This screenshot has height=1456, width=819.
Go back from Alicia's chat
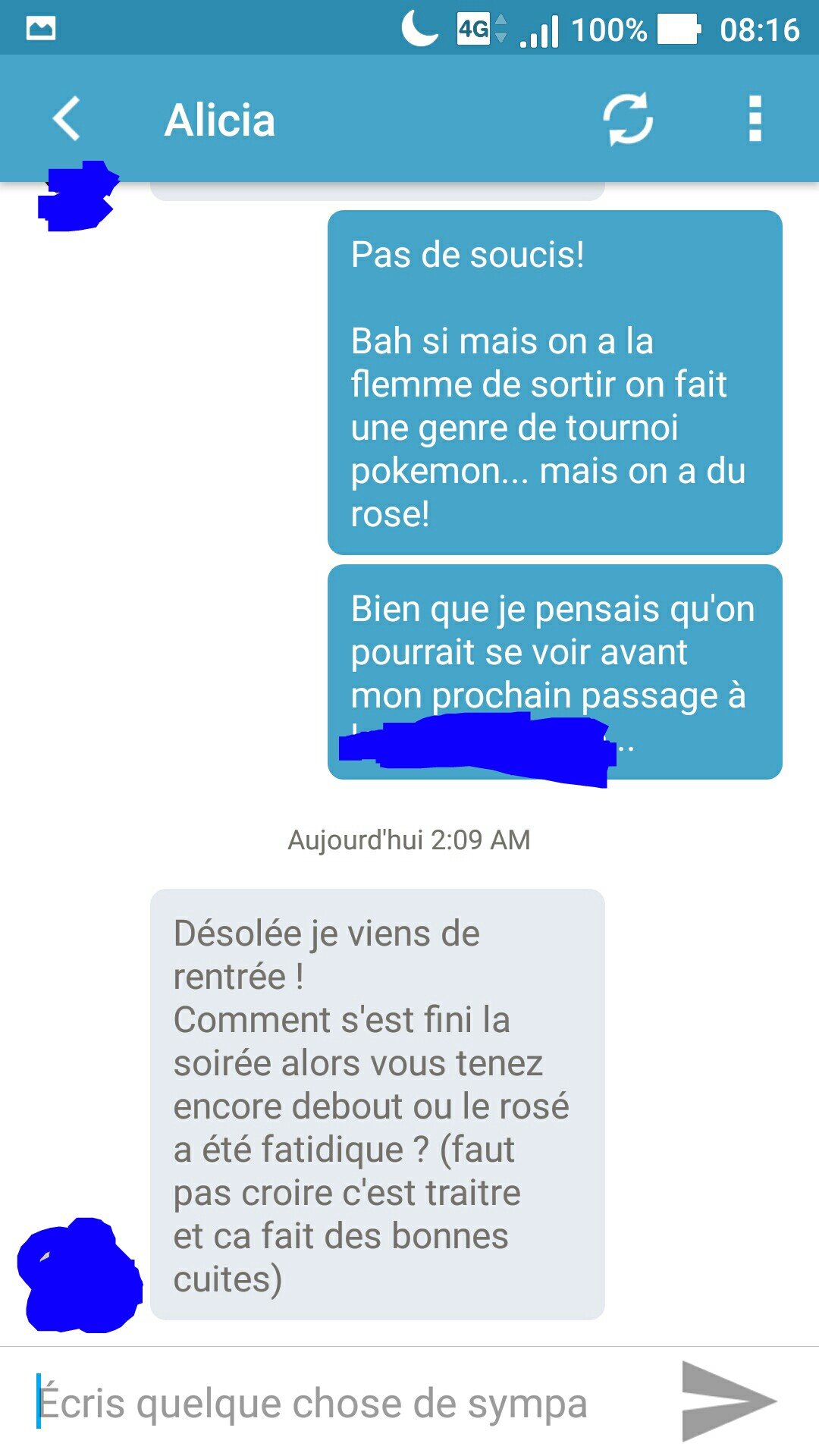pos(67,119)
